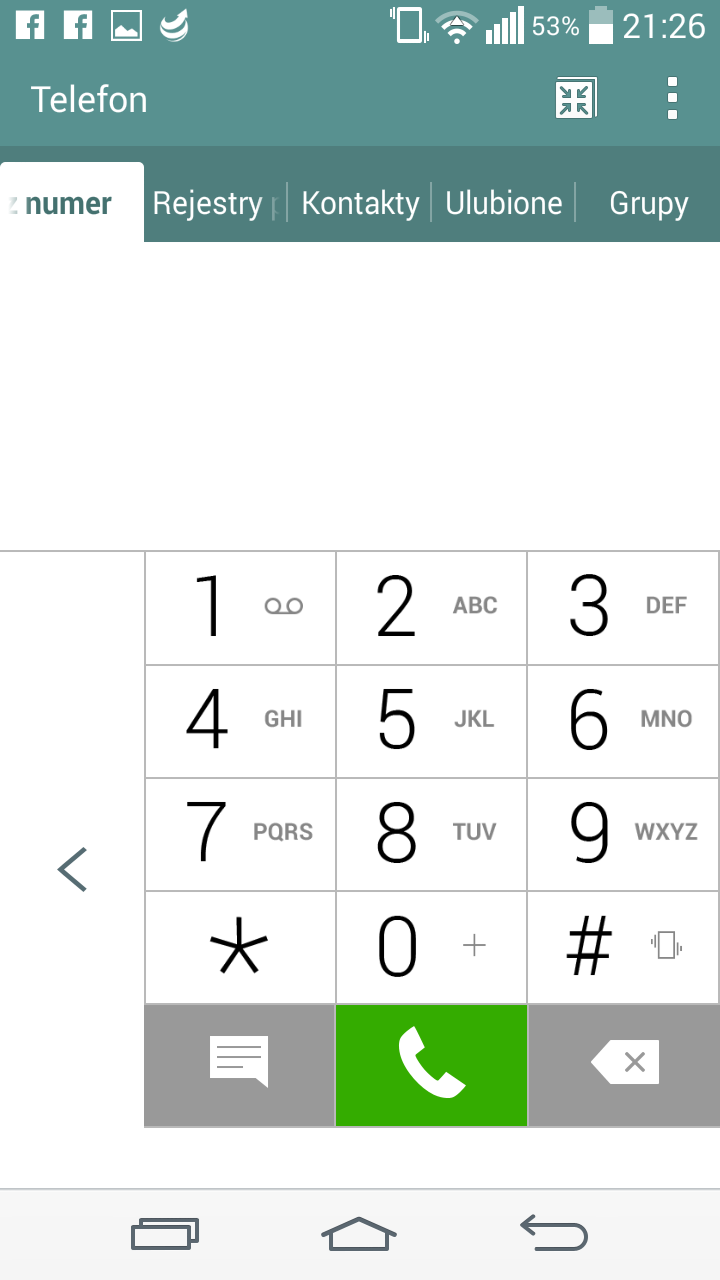Tap the 4 GHI key
The width and height of the screenshot is (720, 1280).
click(240, 720)
